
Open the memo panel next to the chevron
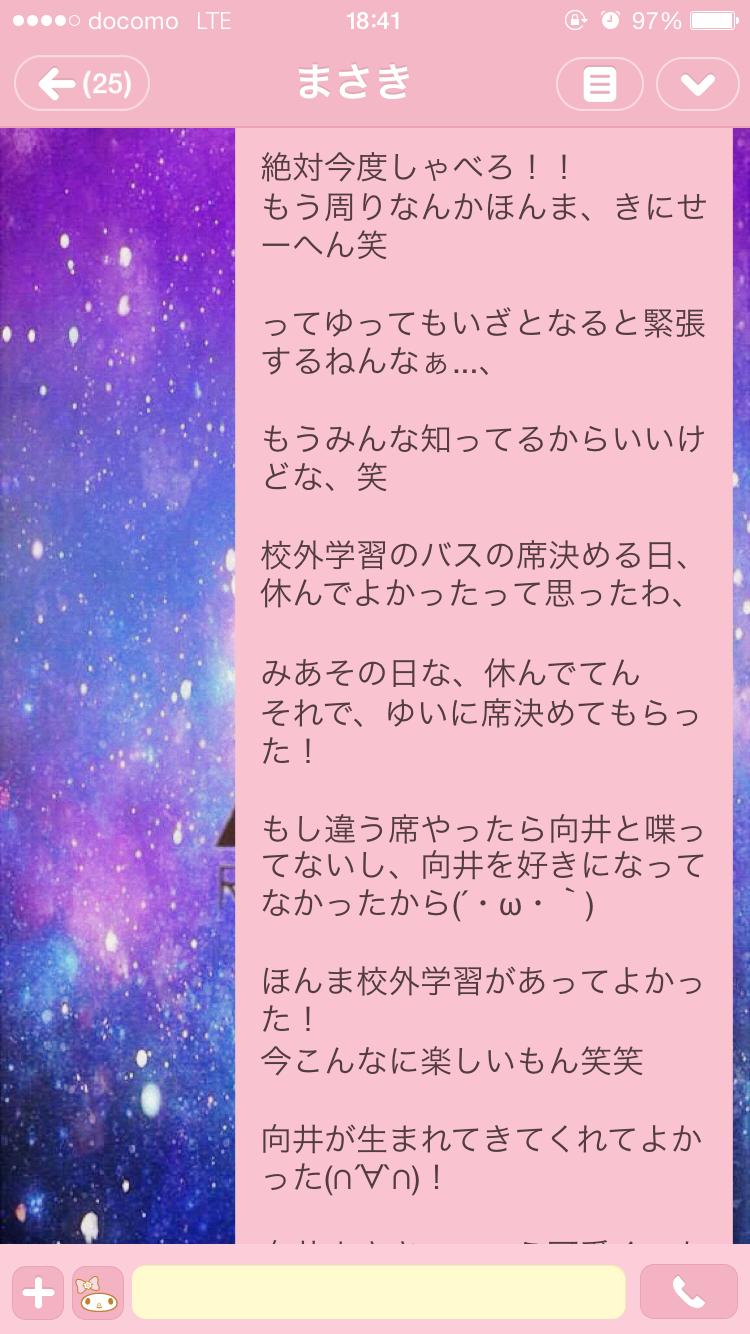point(599,84)
